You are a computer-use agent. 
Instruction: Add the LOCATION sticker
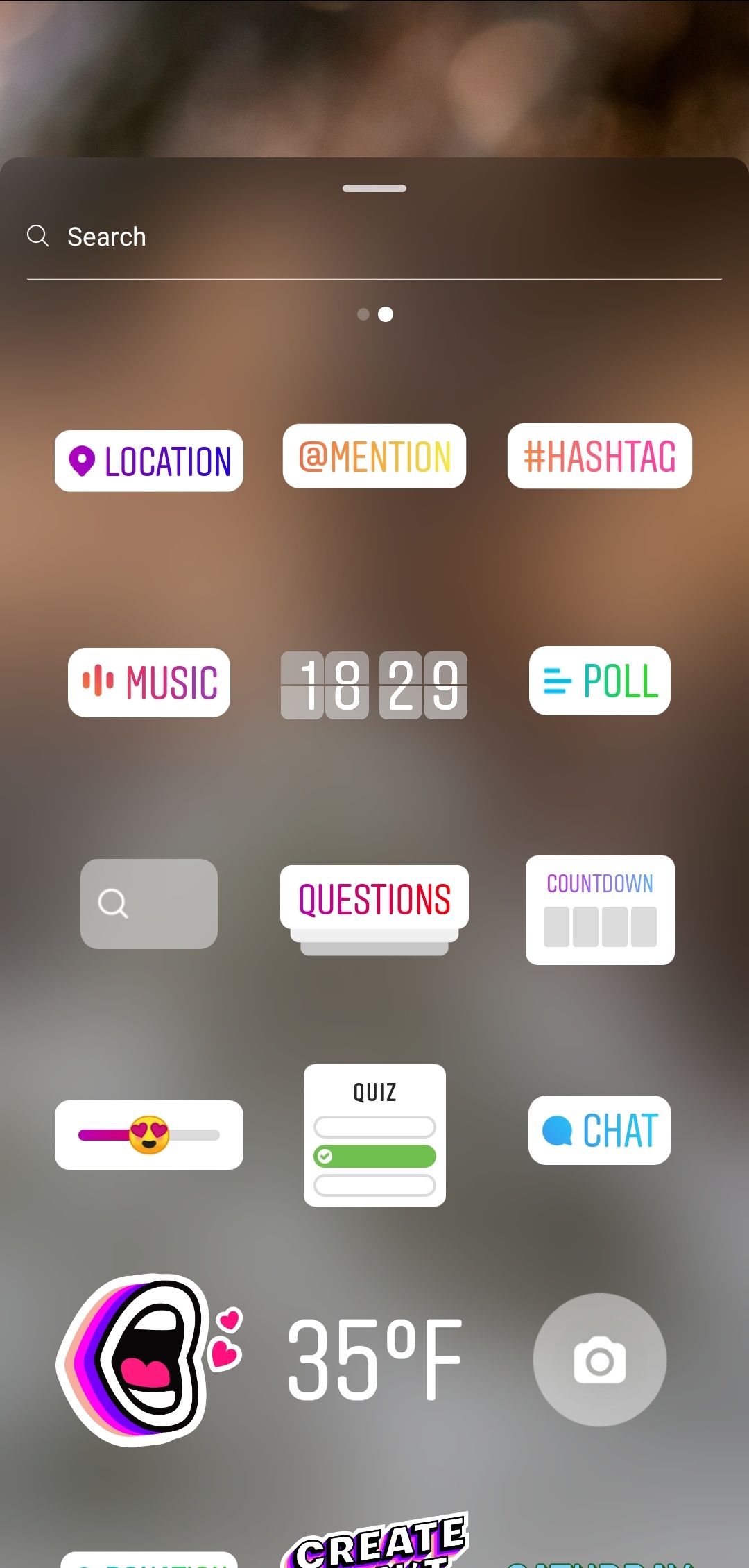(x=148, y=461)
